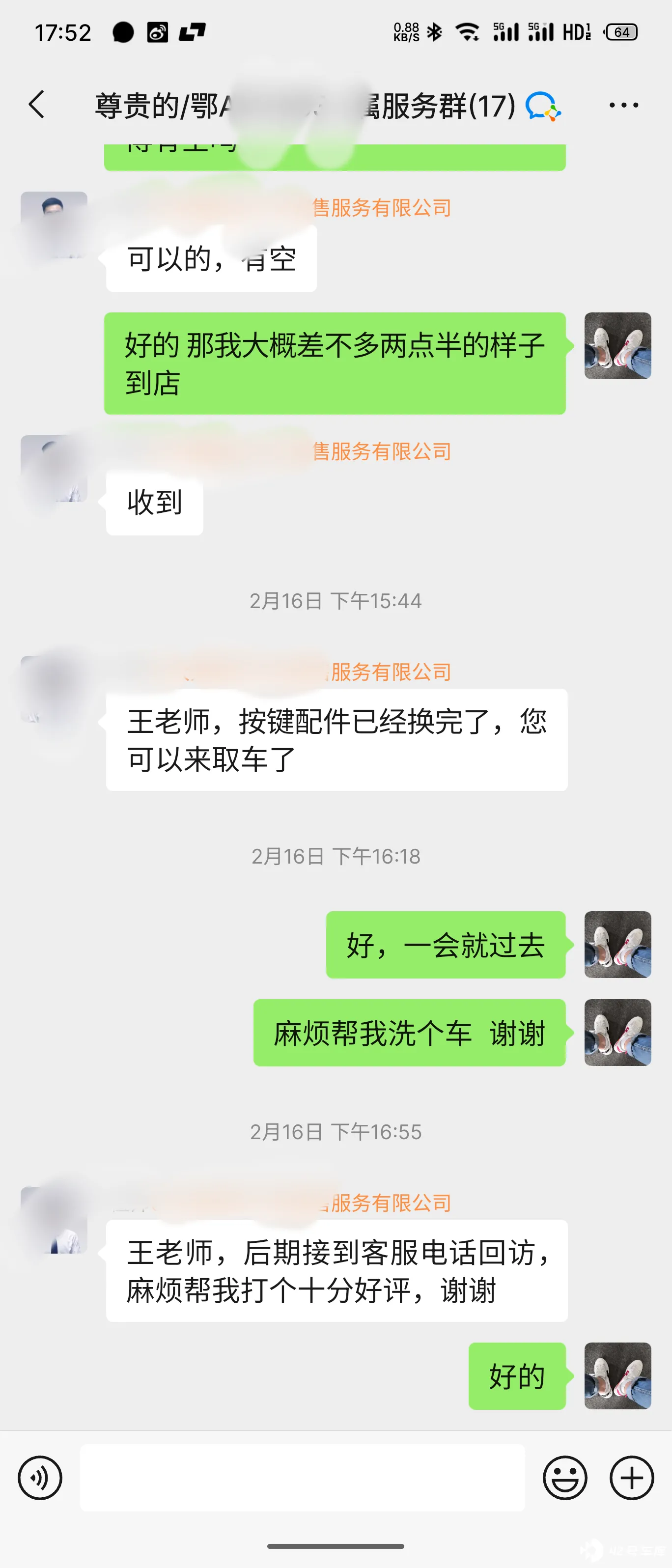Open the three-dot group chat menu
The width and height of the screenshot is (672, 1568).
click(x=623, y=105)
